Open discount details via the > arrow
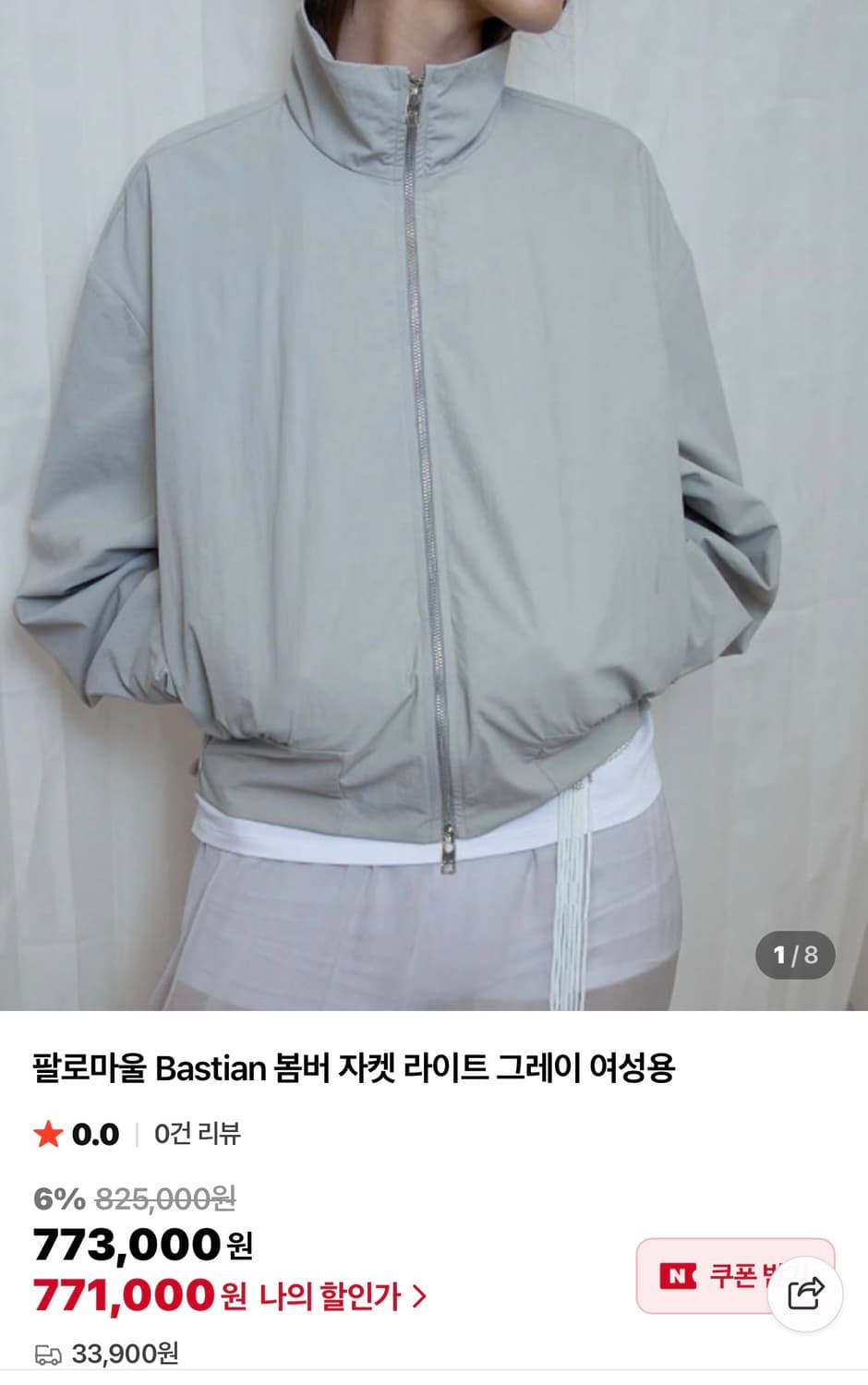Image resolution: width=868 pixels, height=1385 pixels. click(421, 1296)
